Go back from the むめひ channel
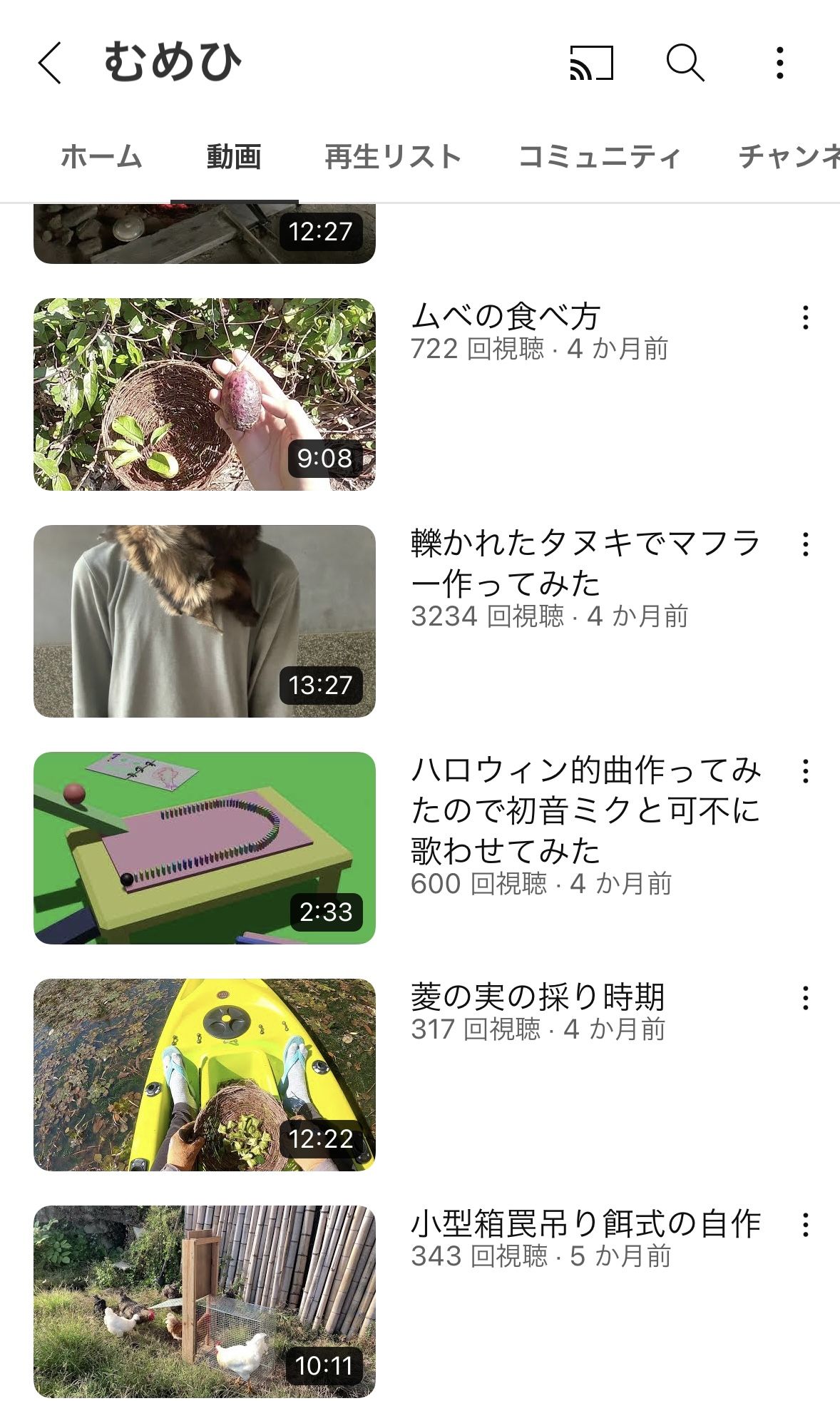This screenshot has width=840, height=1401. 50,63
